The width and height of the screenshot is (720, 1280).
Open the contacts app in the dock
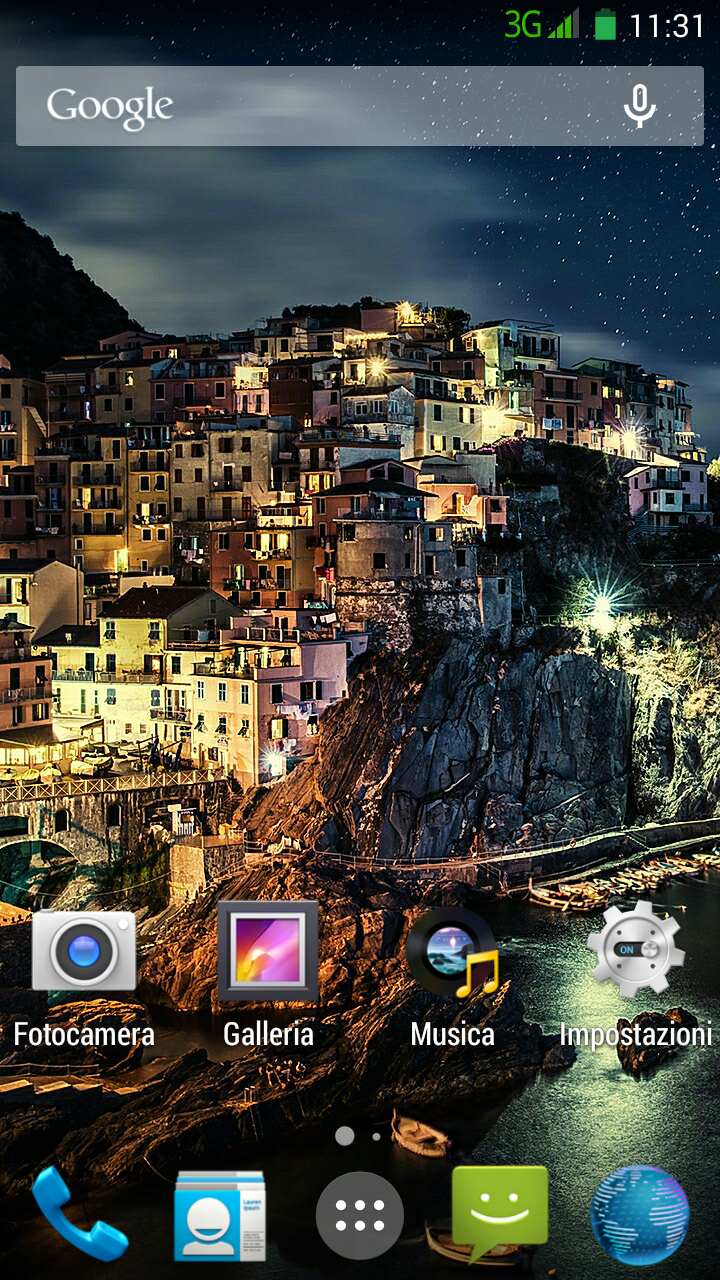[220, 1214]
